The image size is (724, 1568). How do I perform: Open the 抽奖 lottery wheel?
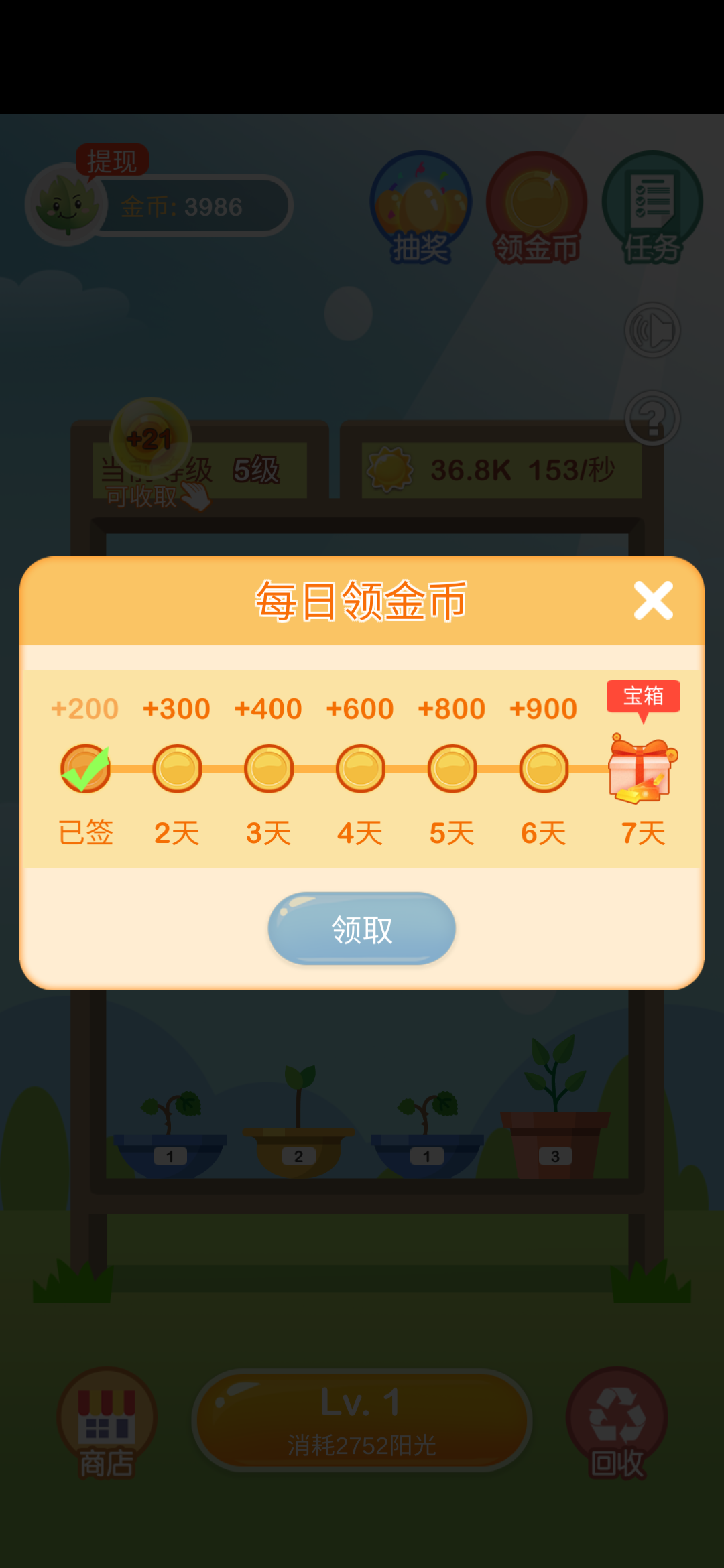421,208
